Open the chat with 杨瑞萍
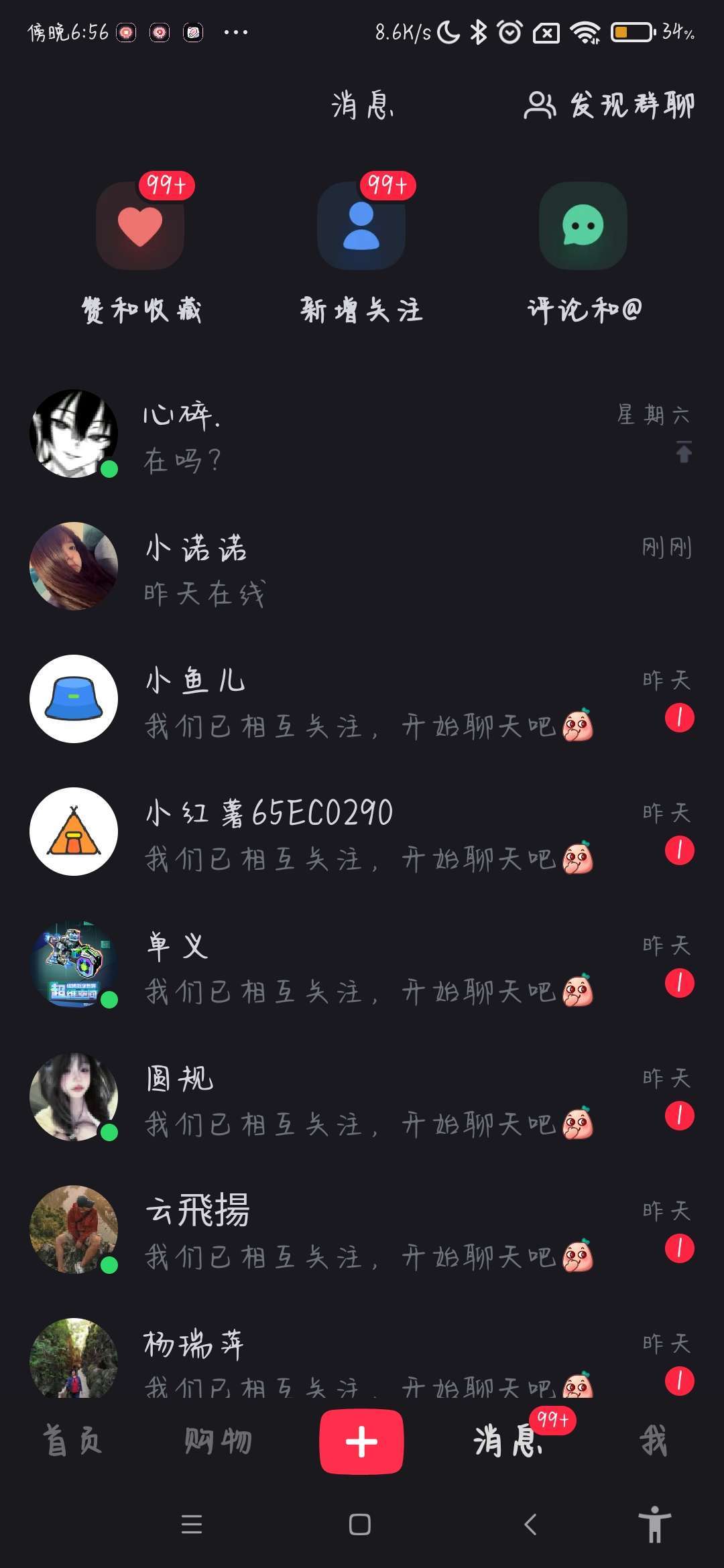 [x=362, y=1360]
